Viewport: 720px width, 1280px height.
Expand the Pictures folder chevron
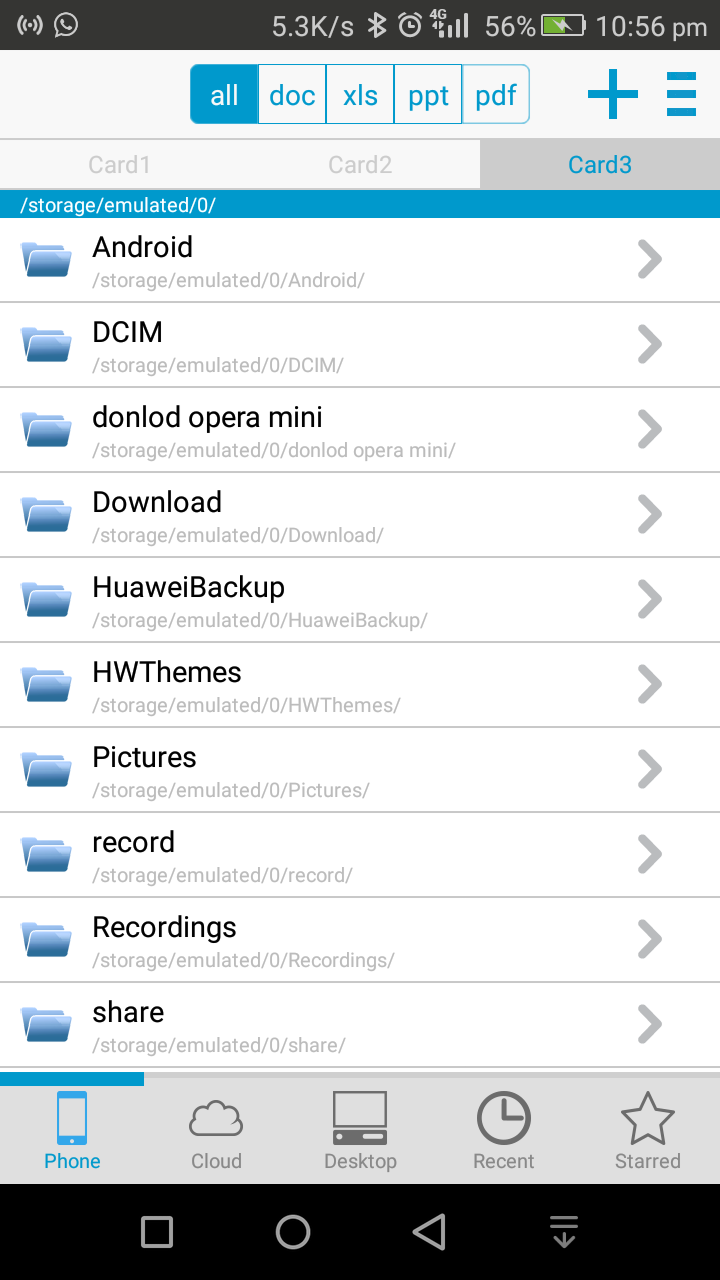(650, 769)
